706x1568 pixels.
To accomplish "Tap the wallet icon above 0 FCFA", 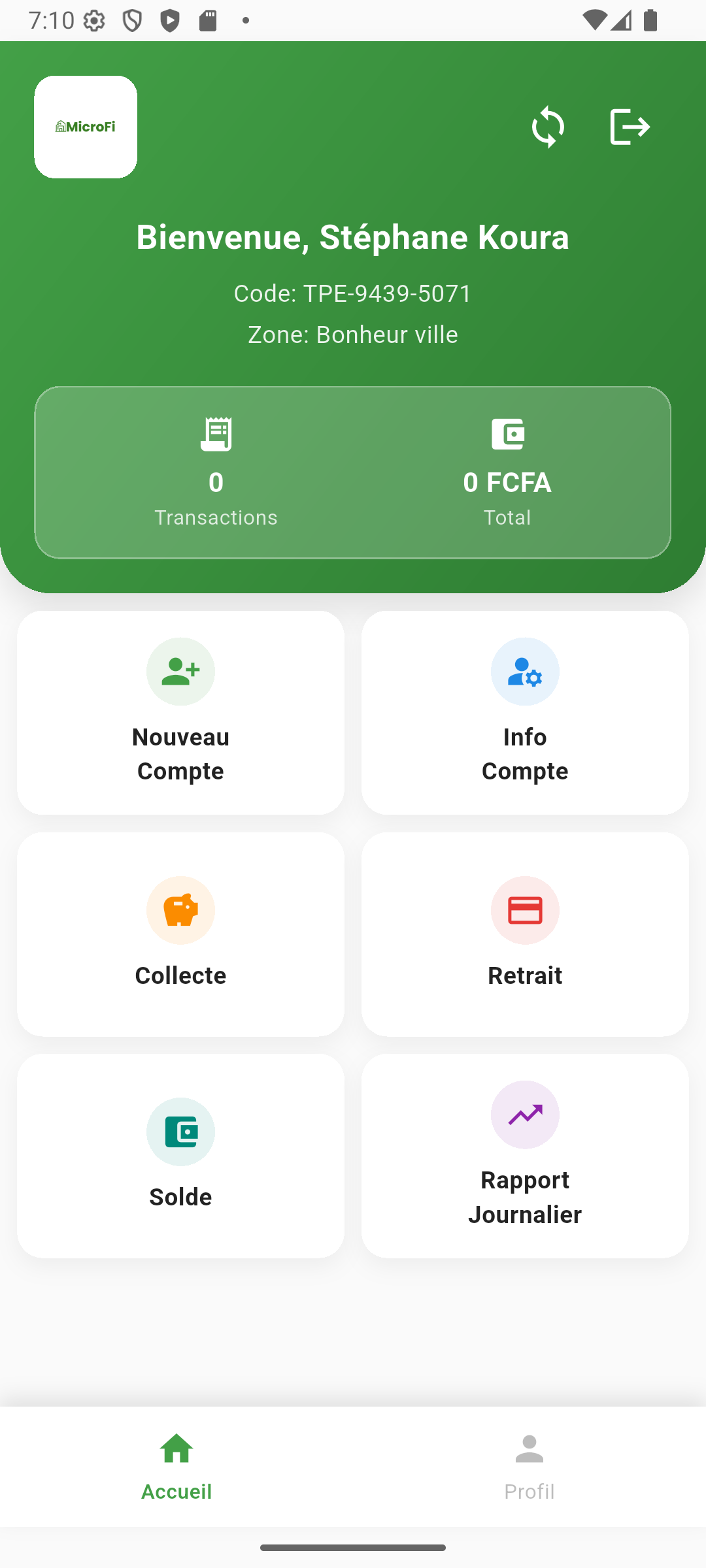I will click(x=507, y=433).
